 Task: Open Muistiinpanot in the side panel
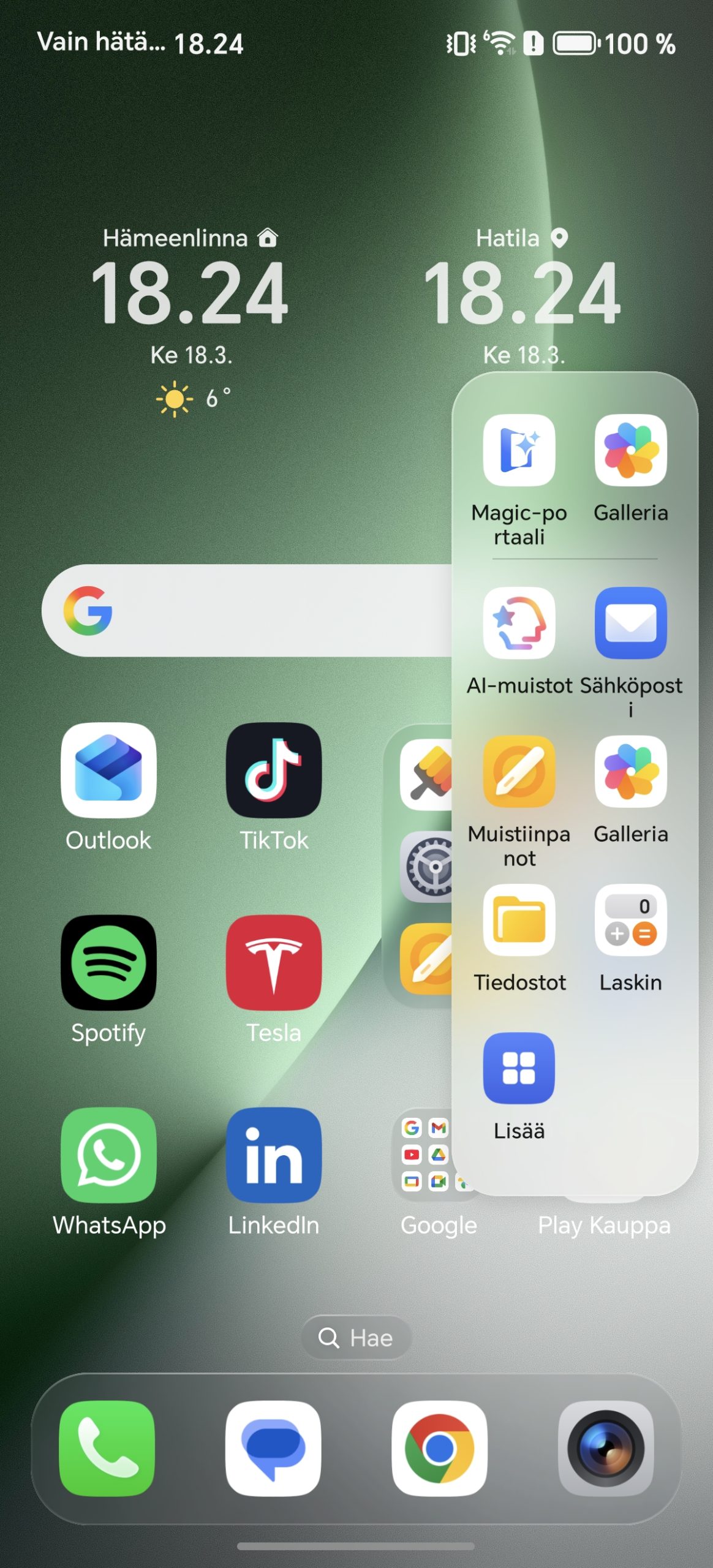pyautogui.click(x=519, y=771)
